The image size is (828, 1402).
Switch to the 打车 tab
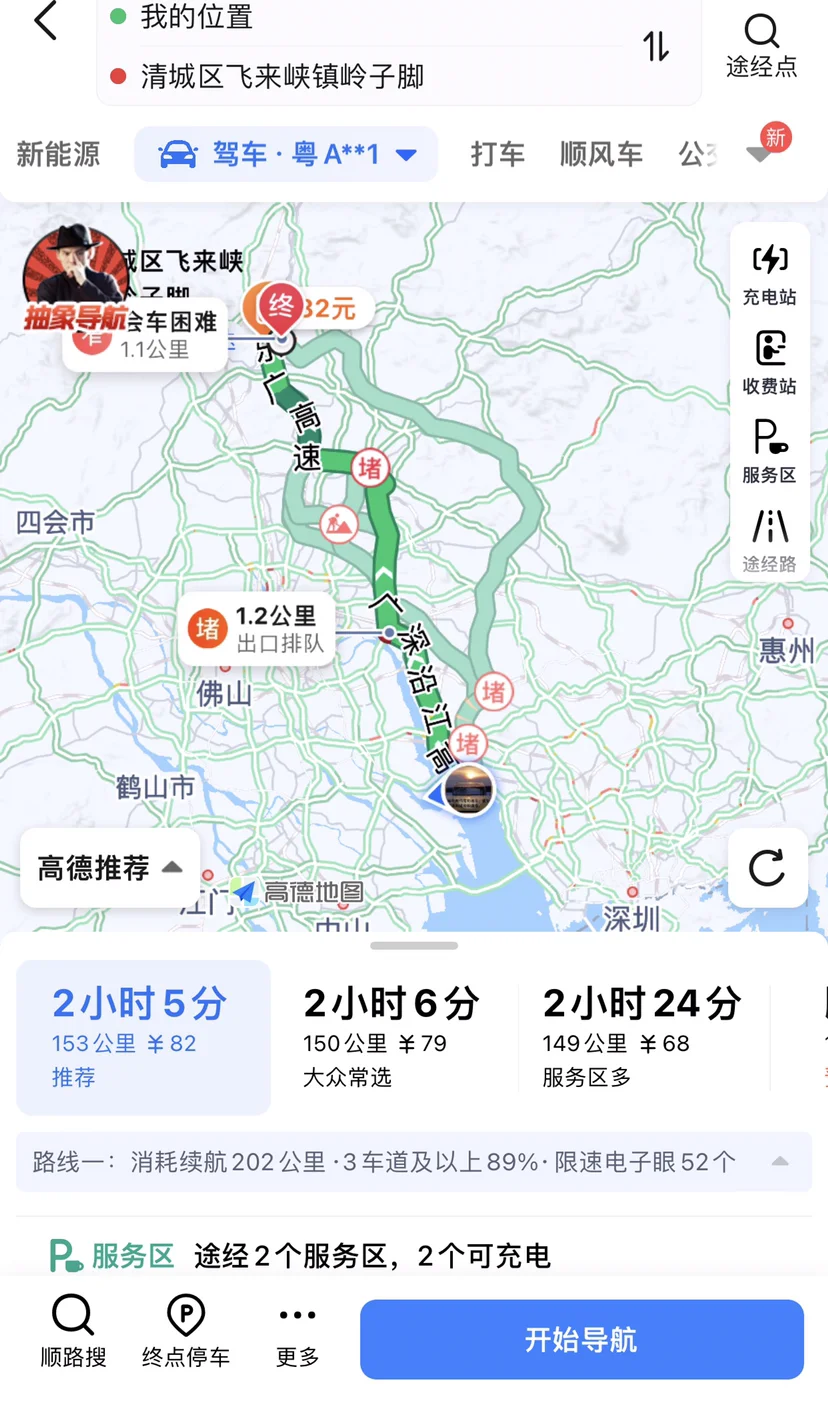coord(498,154)
